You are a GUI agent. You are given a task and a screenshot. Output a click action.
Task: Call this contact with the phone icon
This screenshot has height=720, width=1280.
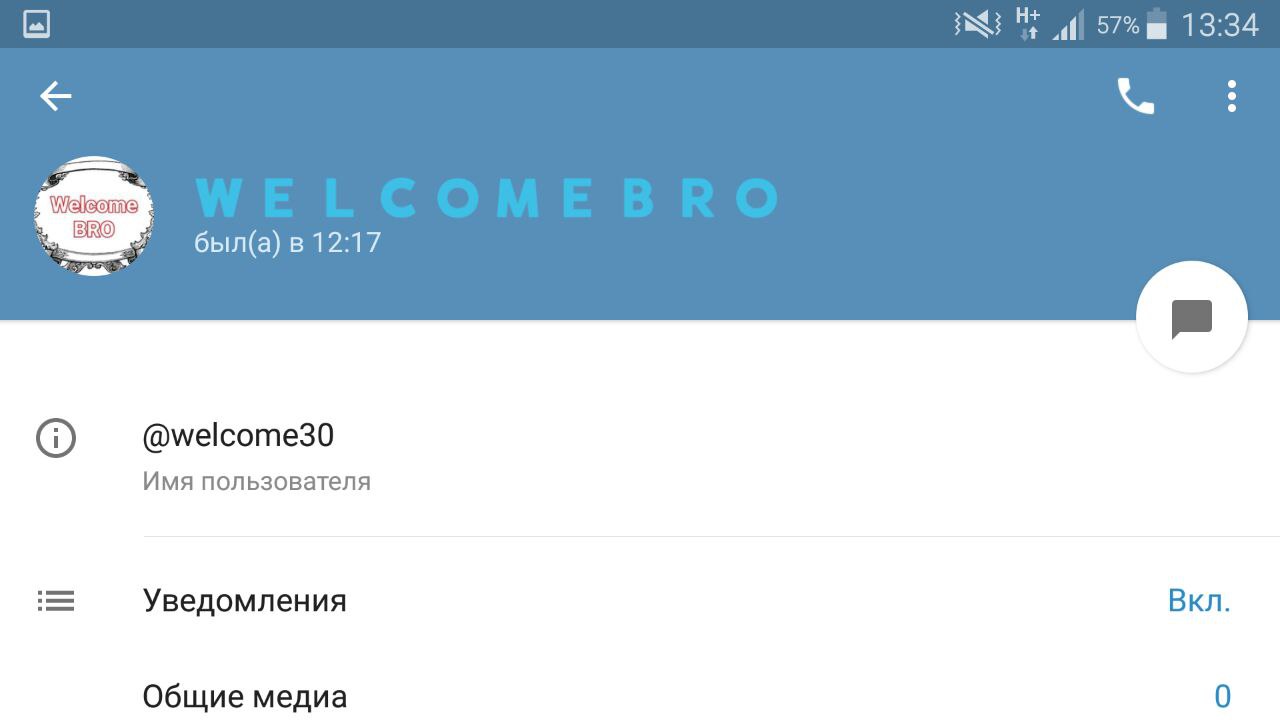tap(1135, 96)
